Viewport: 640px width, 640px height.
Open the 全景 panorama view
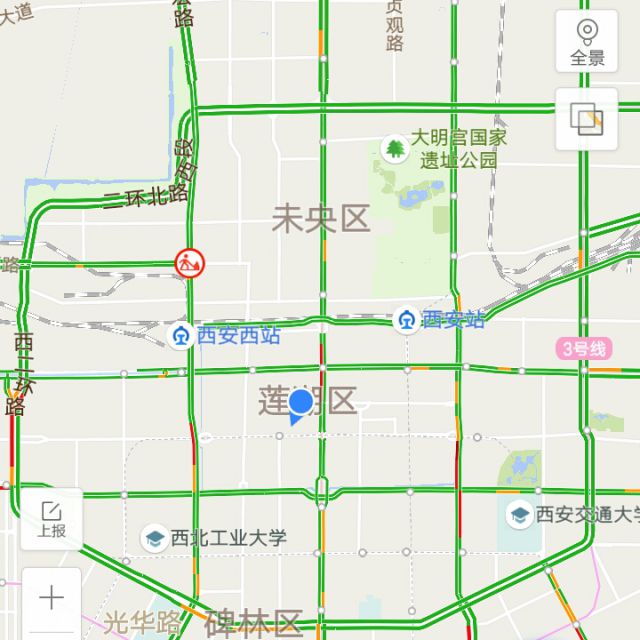point(587,41)
